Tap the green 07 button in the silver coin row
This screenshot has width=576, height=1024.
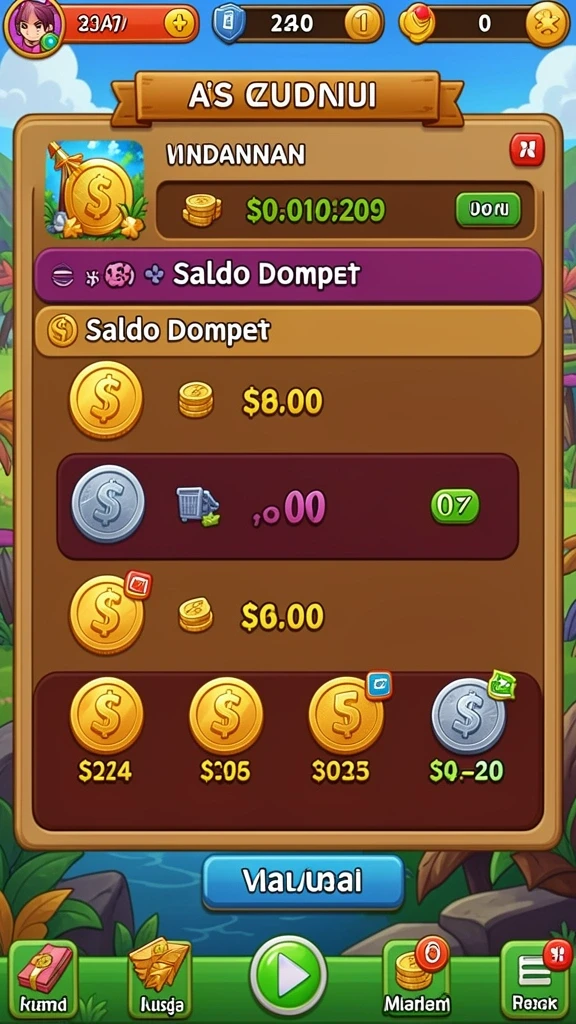[455, 506]
